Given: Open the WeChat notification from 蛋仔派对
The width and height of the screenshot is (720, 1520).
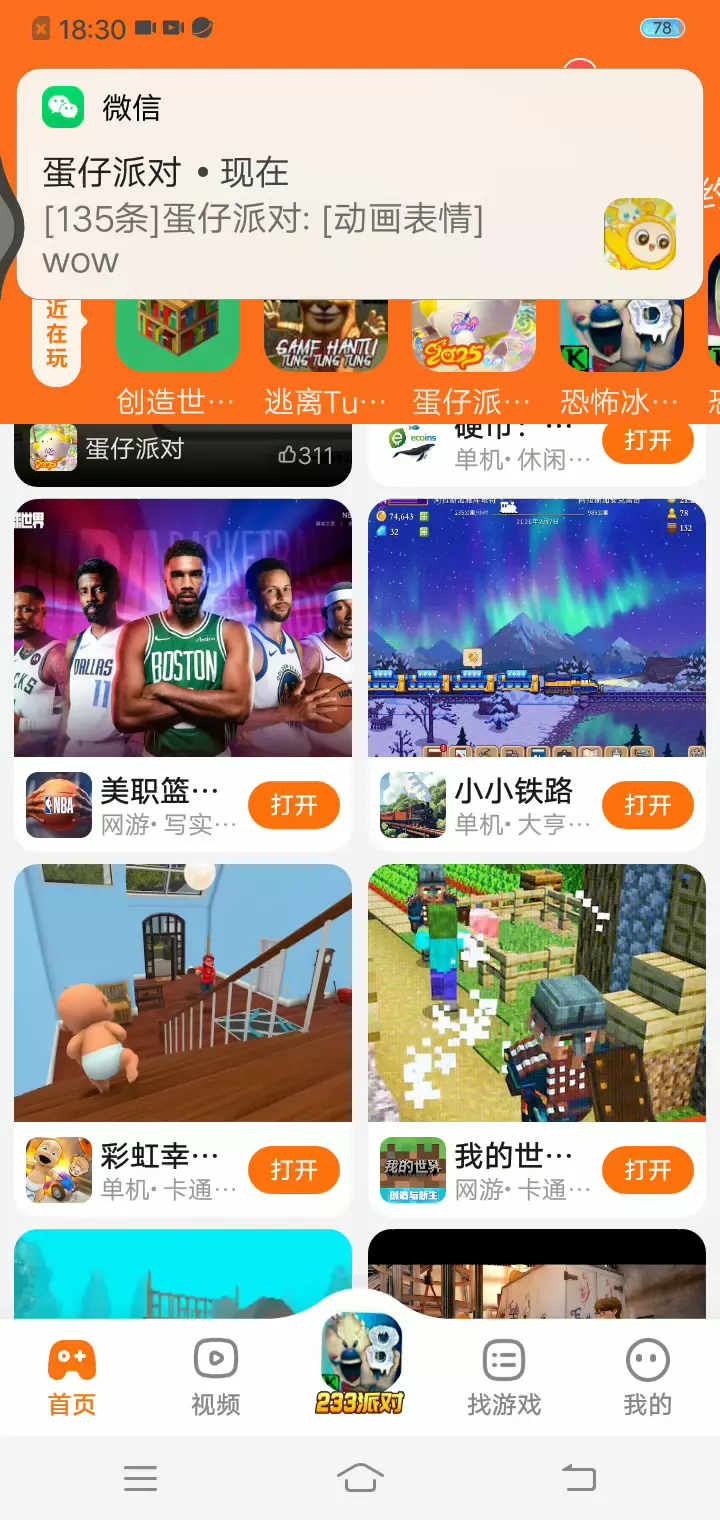Looking at the screenshot, I should (x=360, y=184).
